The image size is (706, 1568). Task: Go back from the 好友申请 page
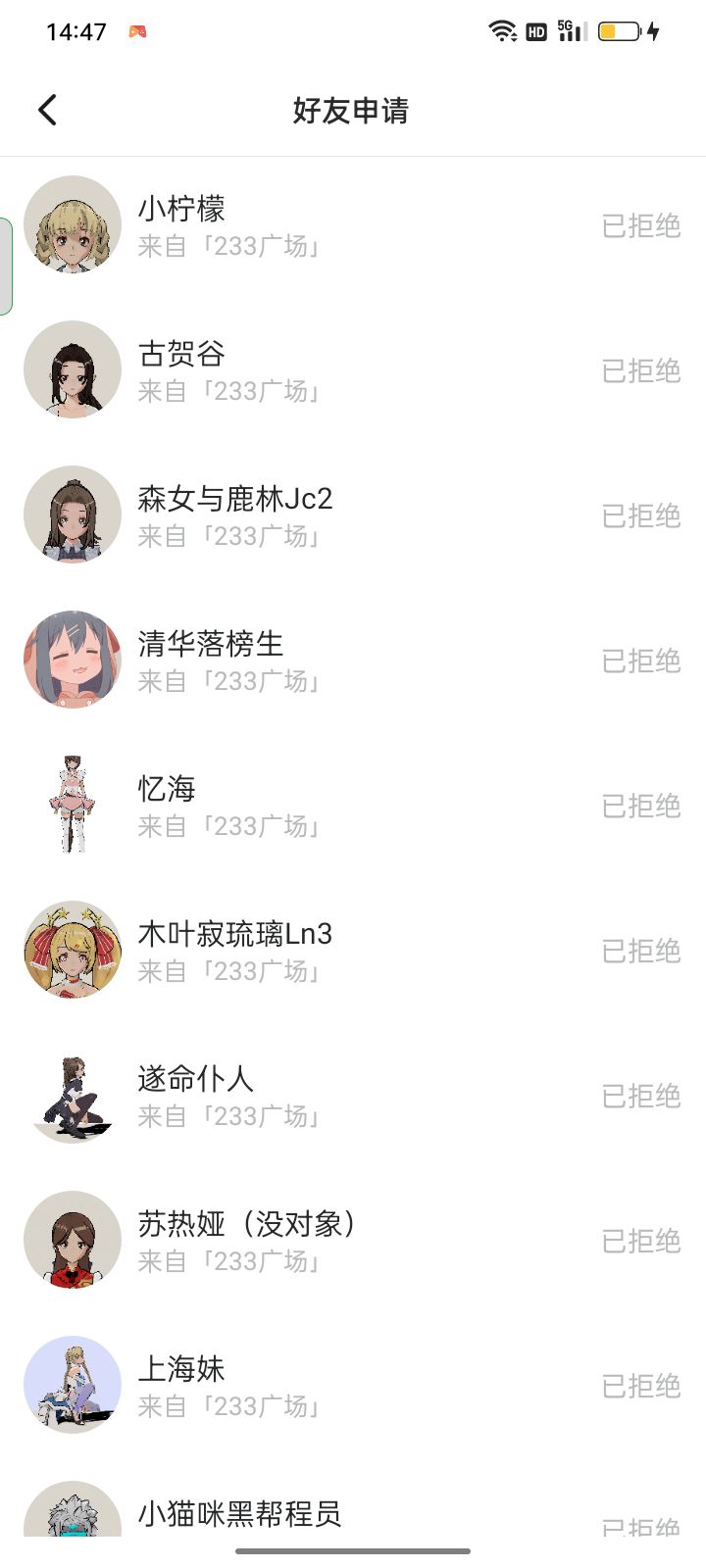click(x=47, y=110)
